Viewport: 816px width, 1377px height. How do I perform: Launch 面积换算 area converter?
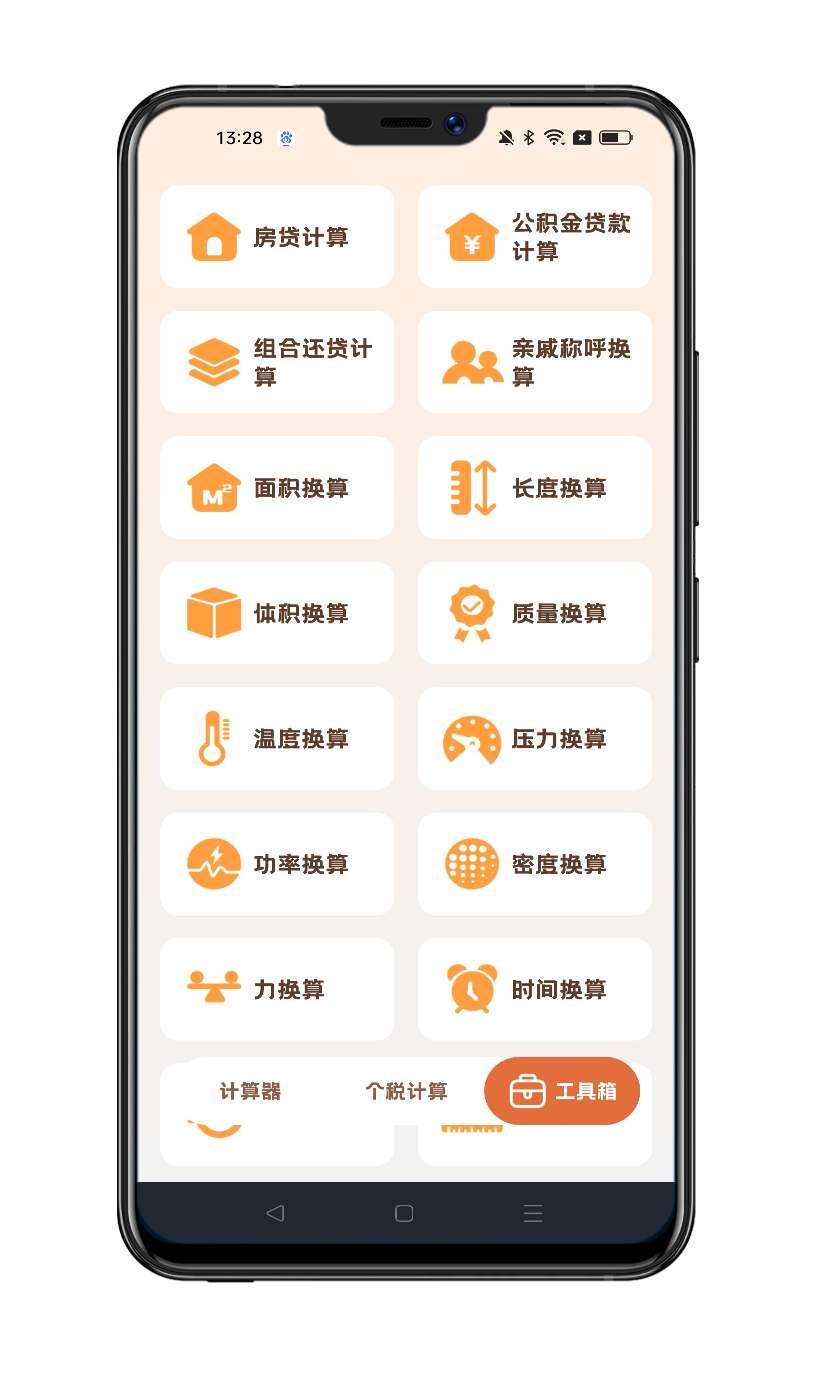coord(277,488)
